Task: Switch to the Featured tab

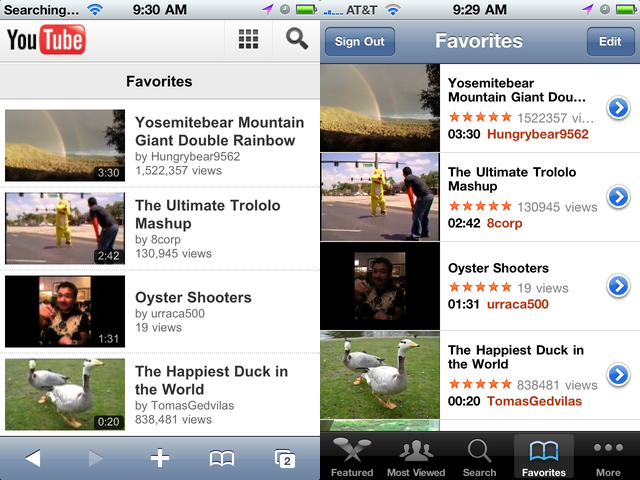Action: 352,457
